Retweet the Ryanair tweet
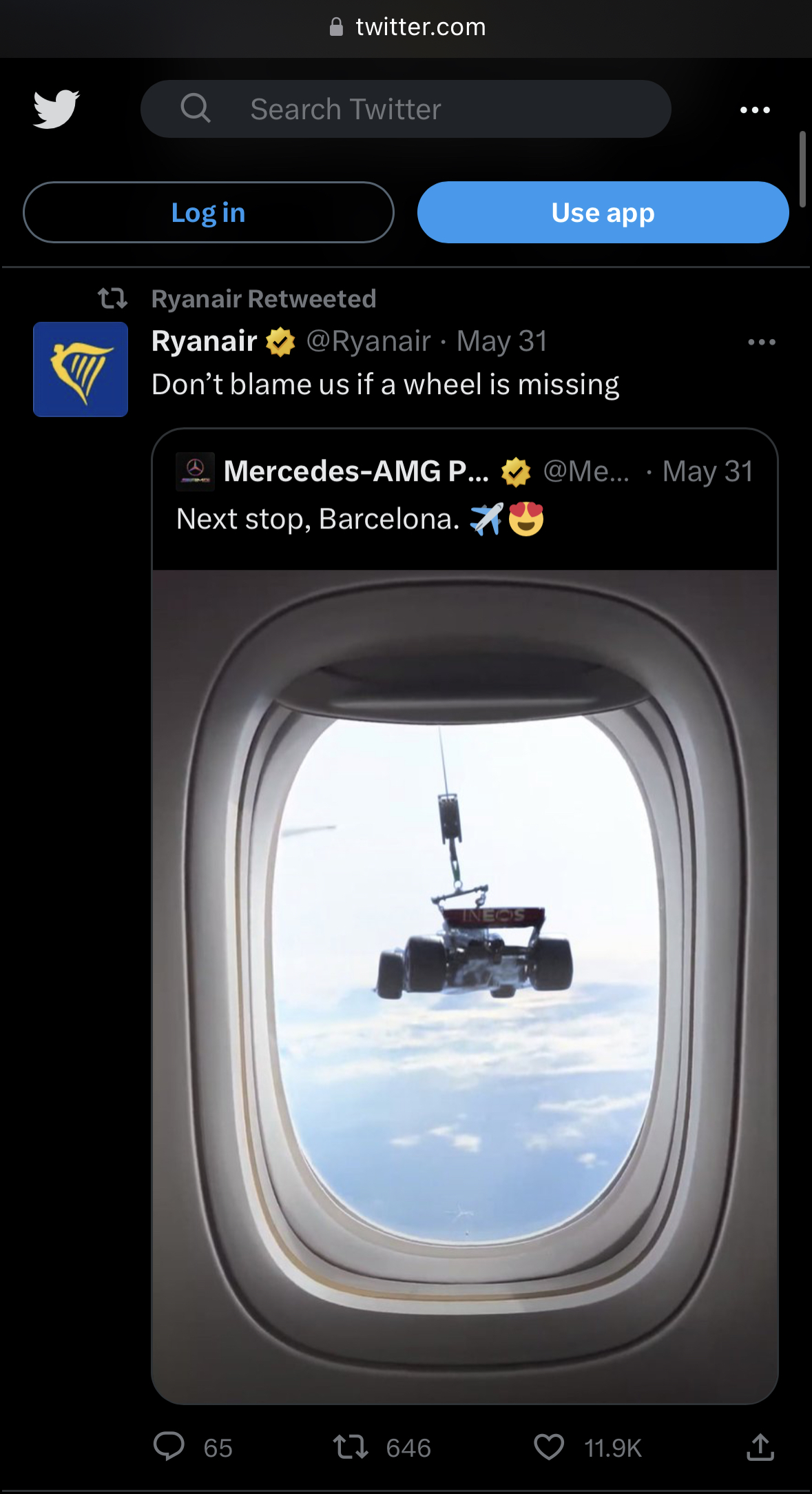Image resolution: width=812 pixels, height=1494 pixels. point(351,1446)
